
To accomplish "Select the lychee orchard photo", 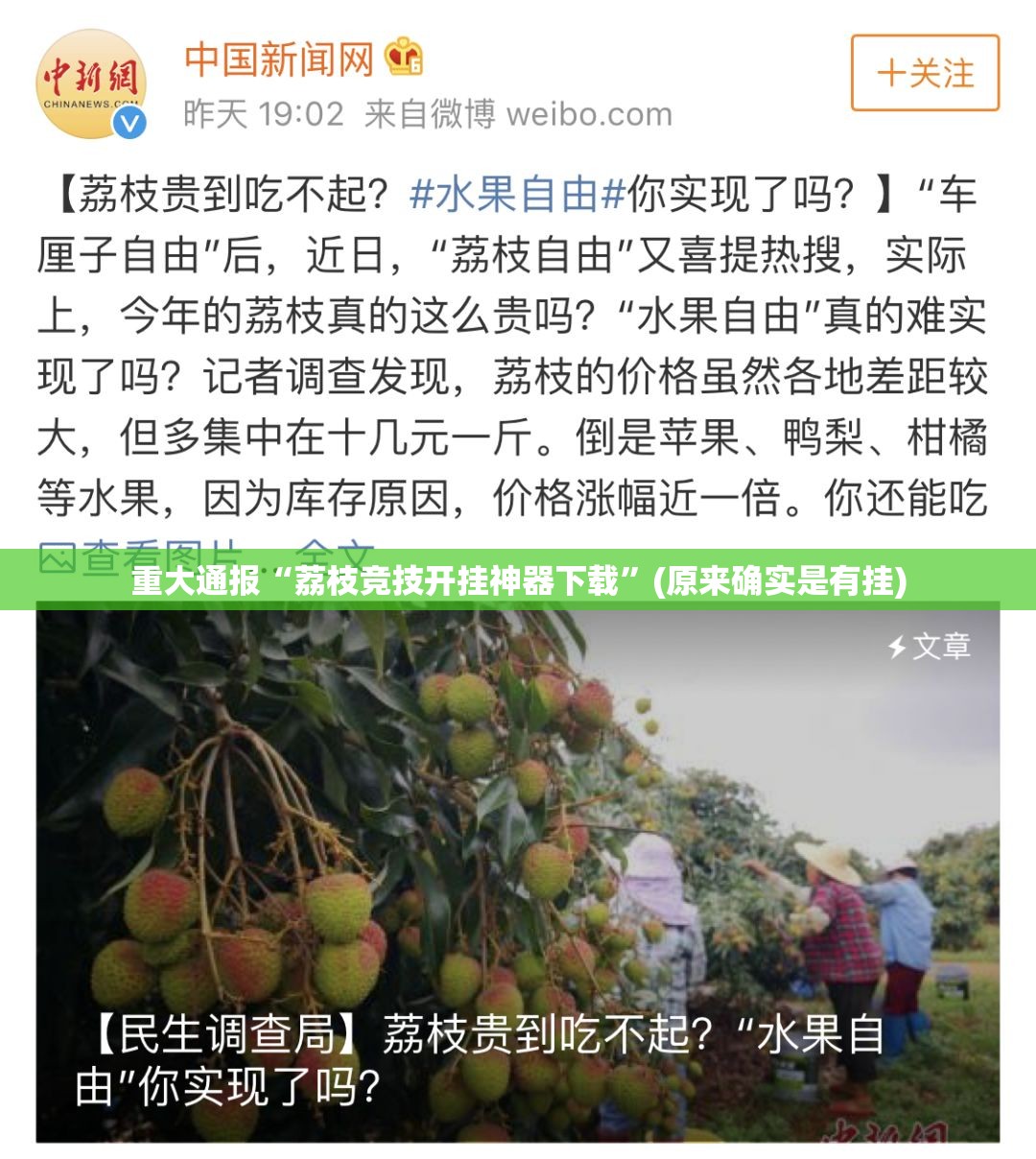I will tap(518, 883).
